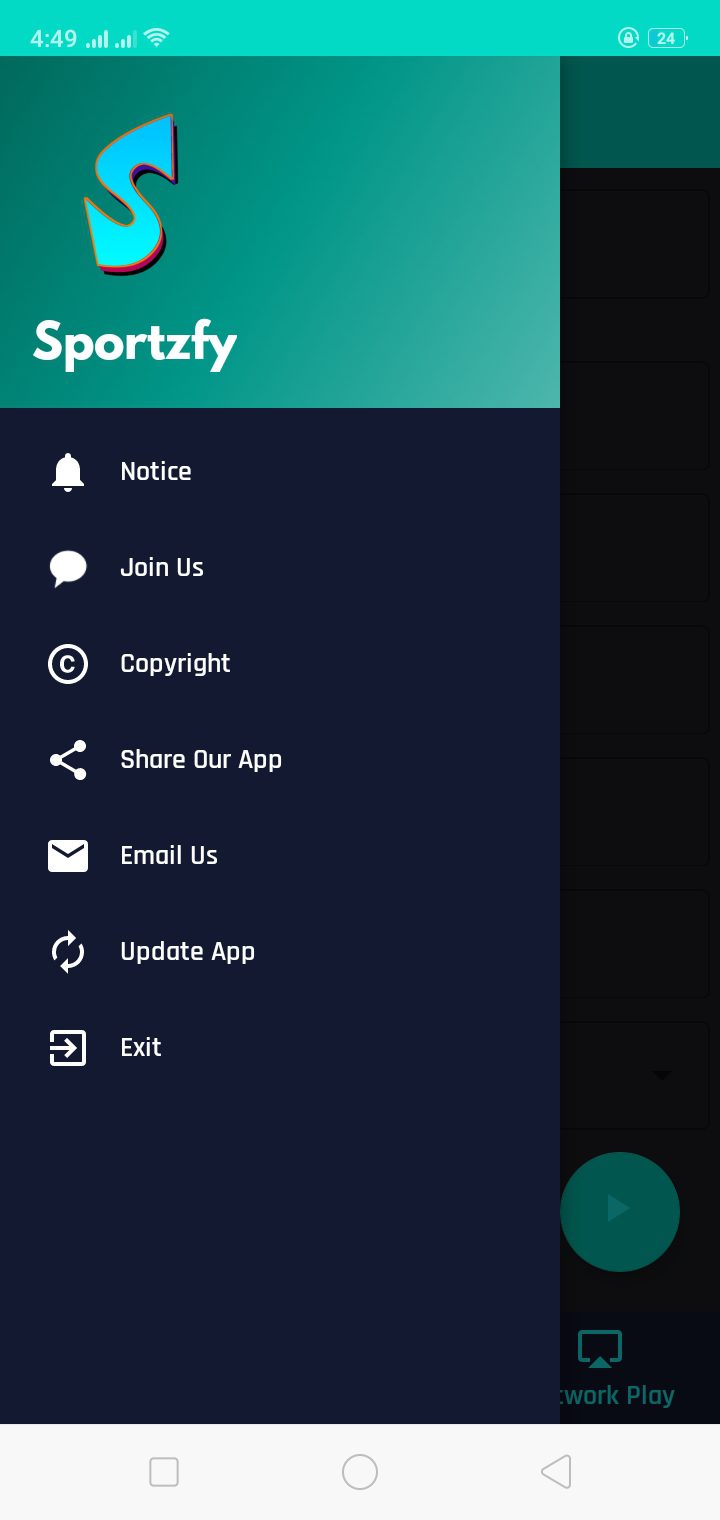Tap the Share Our App icon
720x1520 pixels.
click(x=67, y=759)
